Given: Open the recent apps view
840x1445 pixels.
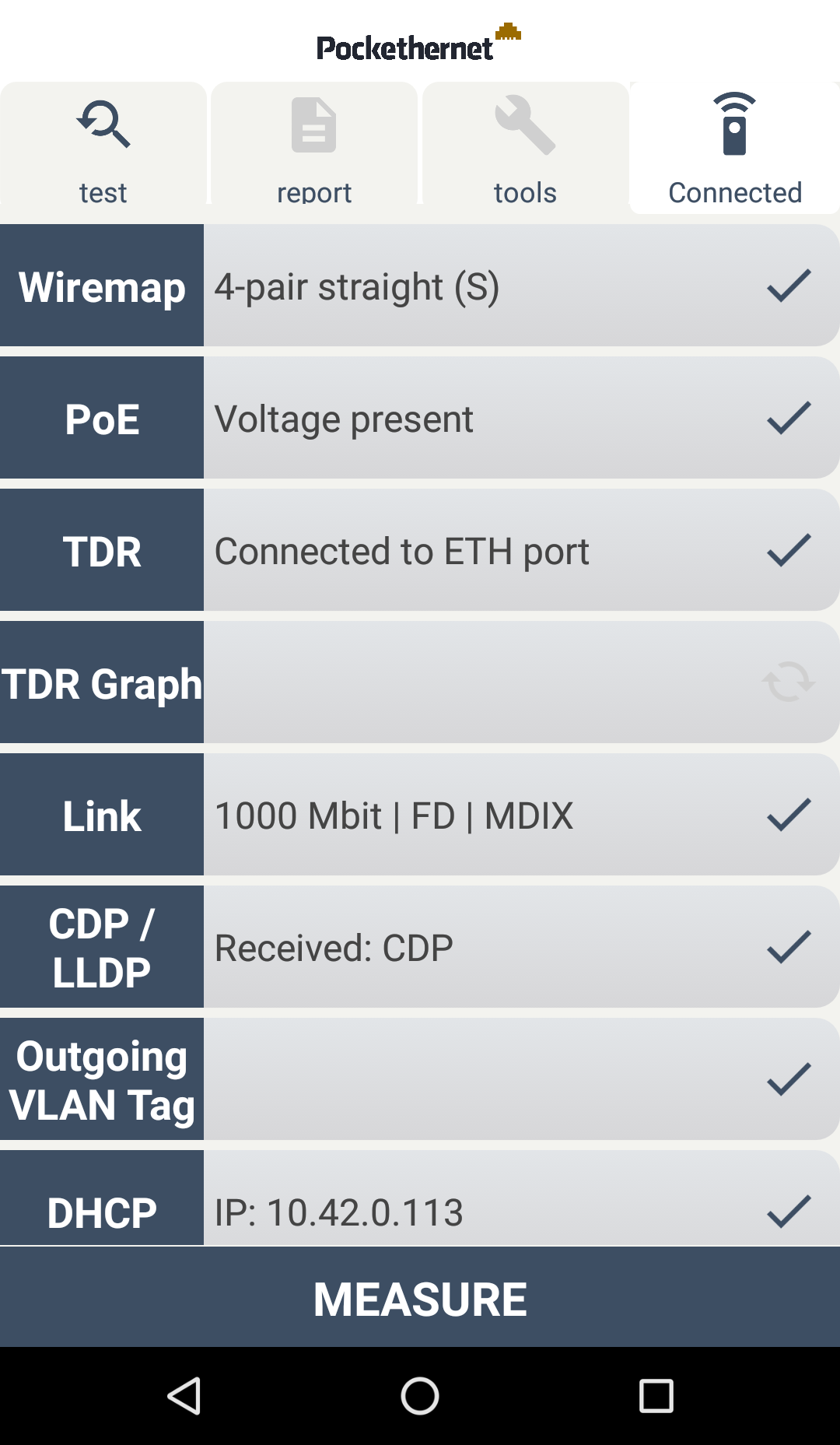Looking at the screenshot, I should 656,1396.
